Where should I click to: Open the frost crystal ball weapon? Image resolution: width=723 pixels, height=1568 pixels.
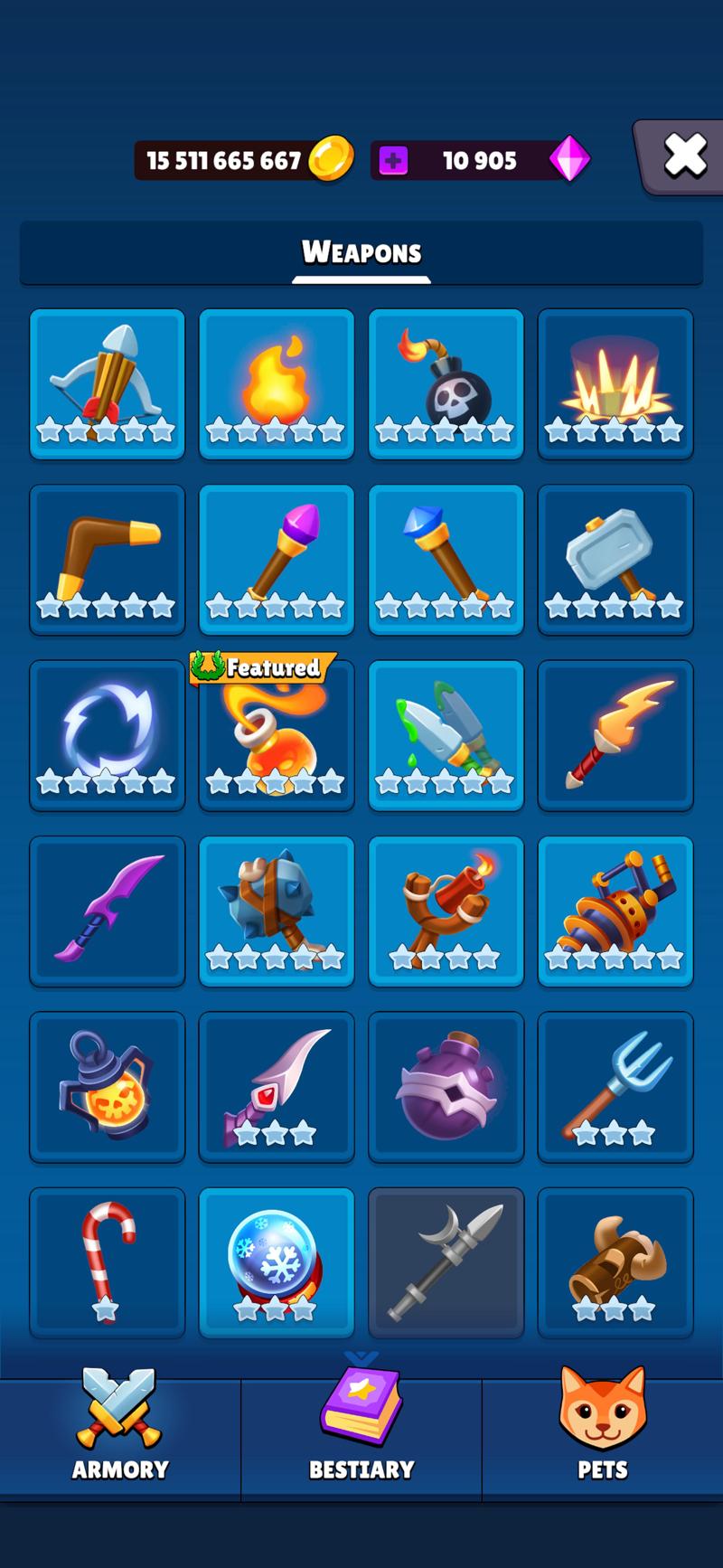[277, 1261]
